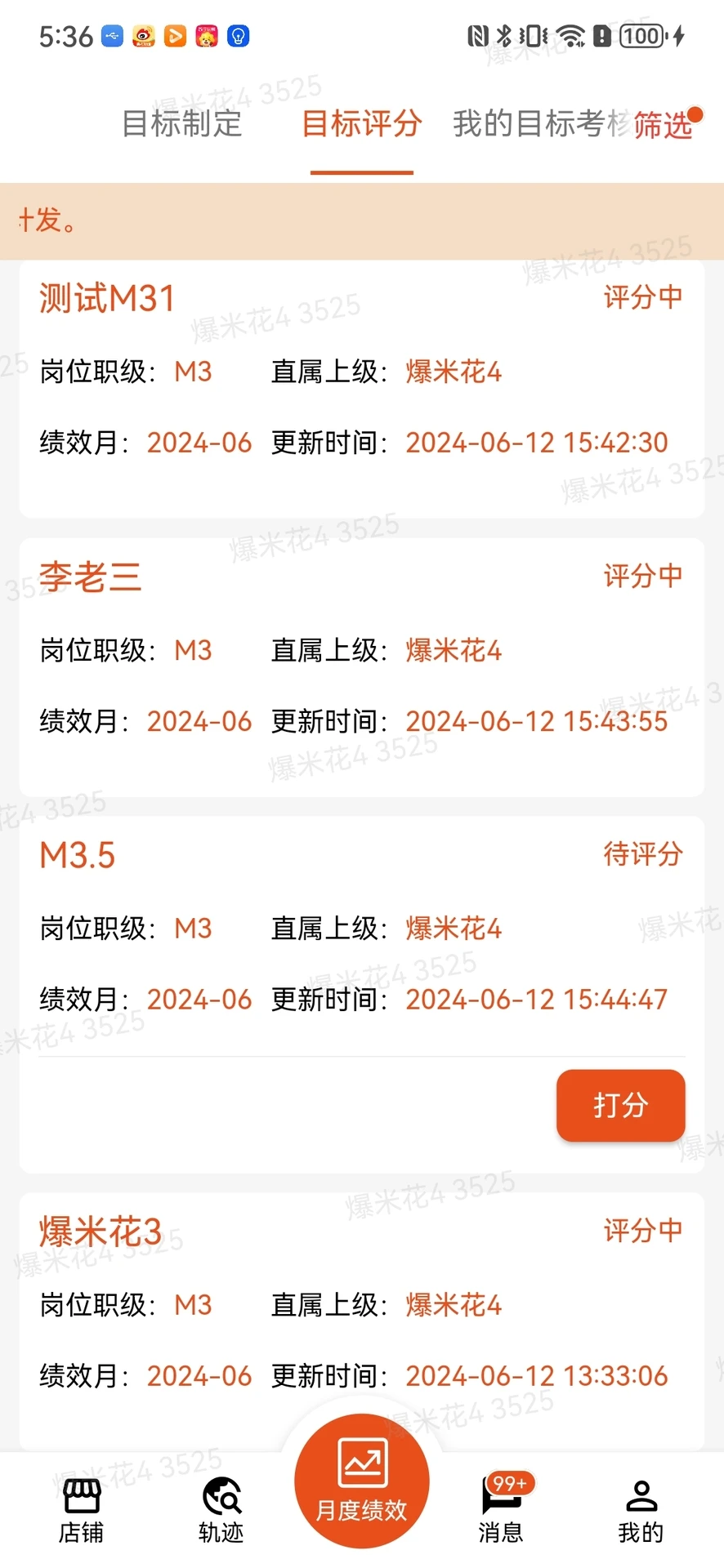The width and height of the screenshot is (724, 1568).
Task: Open the 我的目标考核 tab
Action: click(539, 124)
